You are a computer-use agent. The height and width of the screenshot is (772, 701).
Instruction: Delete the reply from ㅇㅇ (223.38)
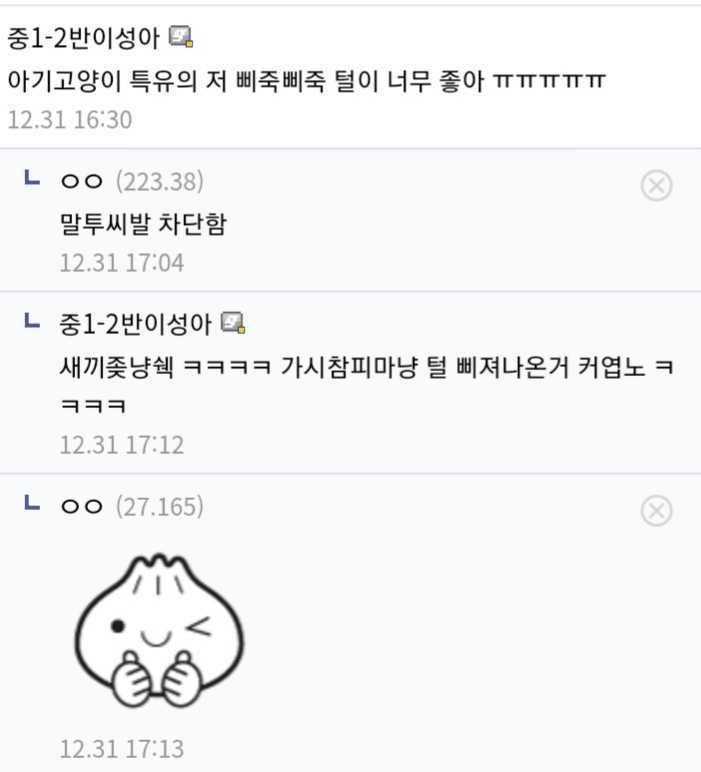click(x=656, y=185)
